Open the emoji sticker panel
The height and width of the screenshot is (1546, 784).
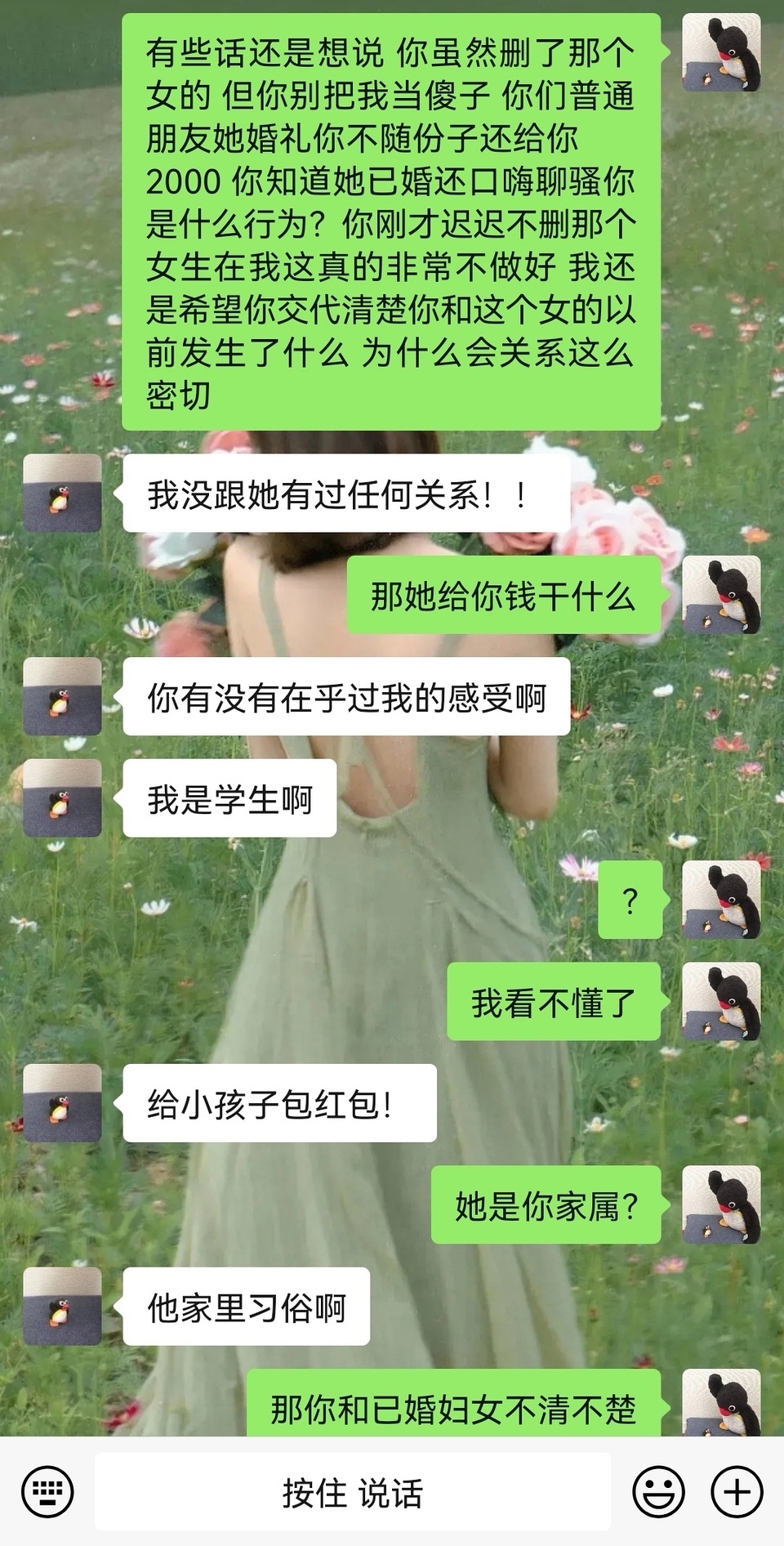coord(658,1492)
